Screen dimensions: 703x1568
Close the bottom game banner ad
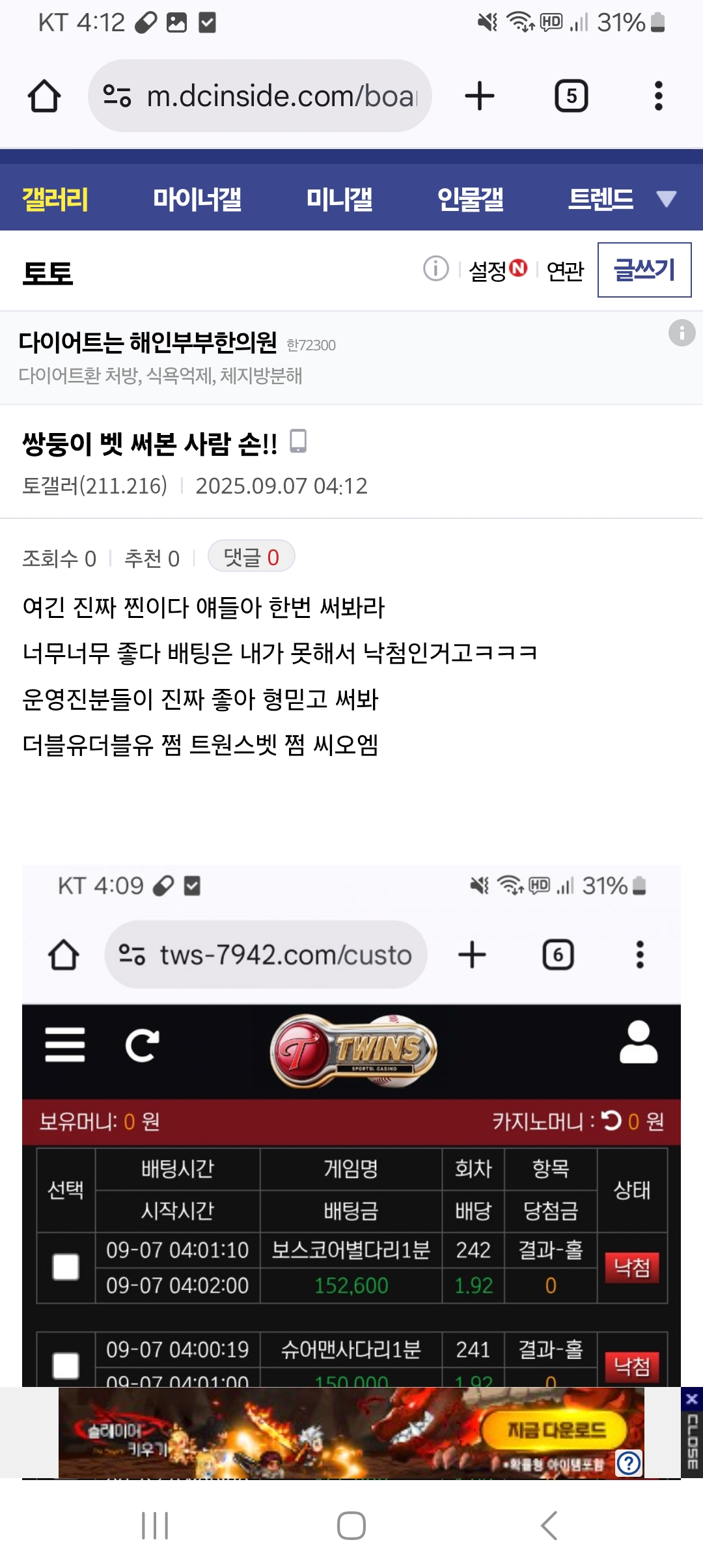pos(692,1399)
